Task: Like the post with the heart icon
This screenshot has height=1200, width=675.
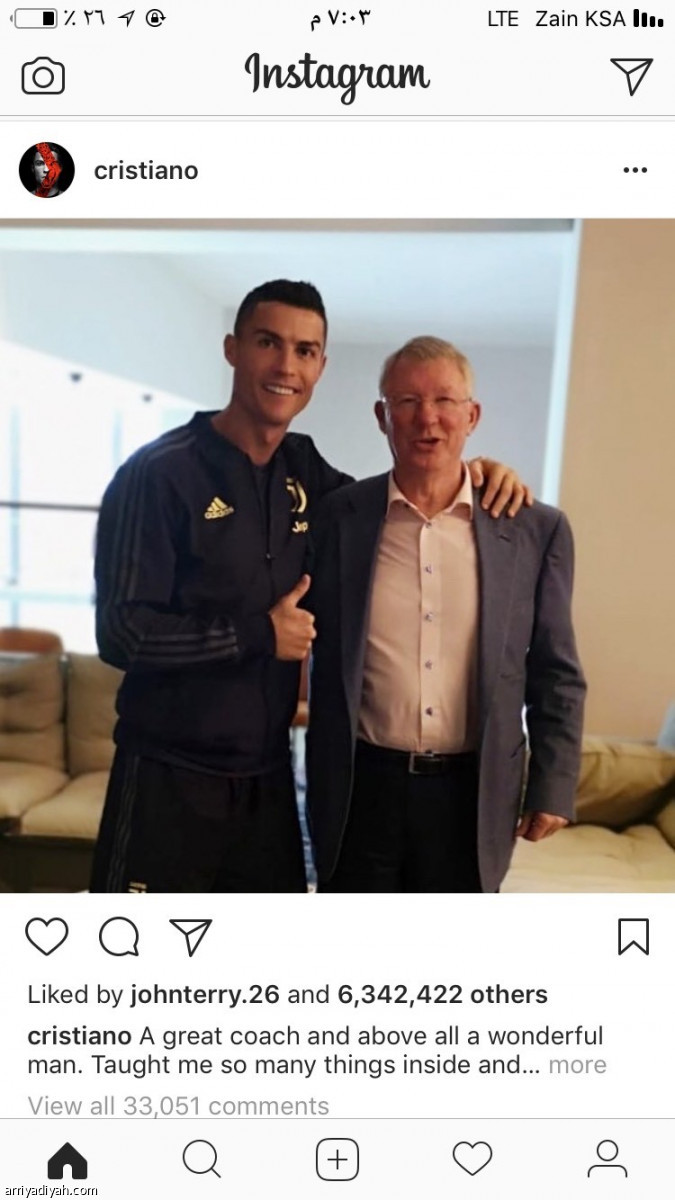Action: [46, 937]
